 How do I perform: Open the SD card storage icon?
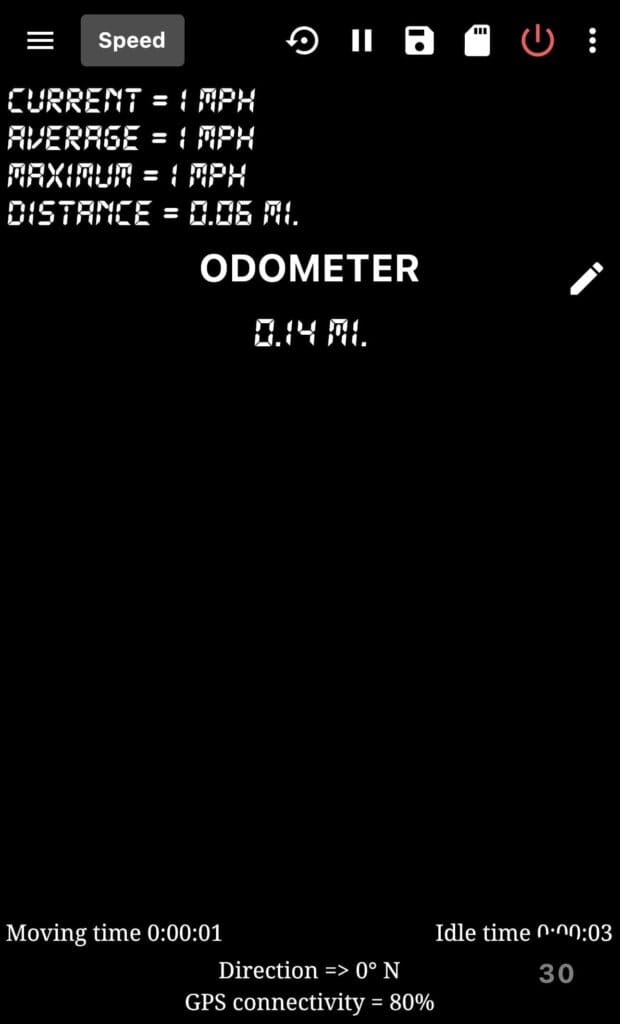(478, 40)
